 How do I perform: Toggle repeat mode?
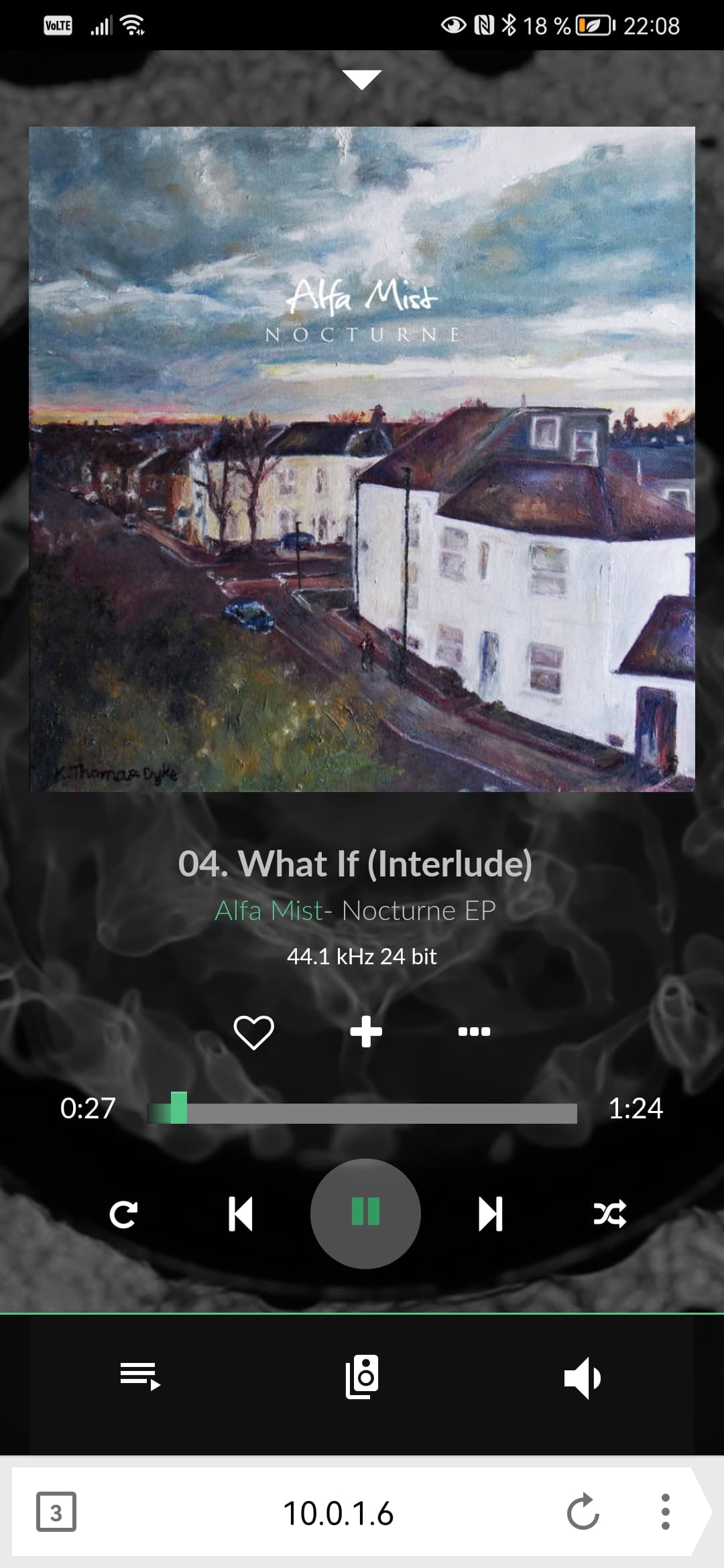pyautogui.click(x=123, y=1214)
